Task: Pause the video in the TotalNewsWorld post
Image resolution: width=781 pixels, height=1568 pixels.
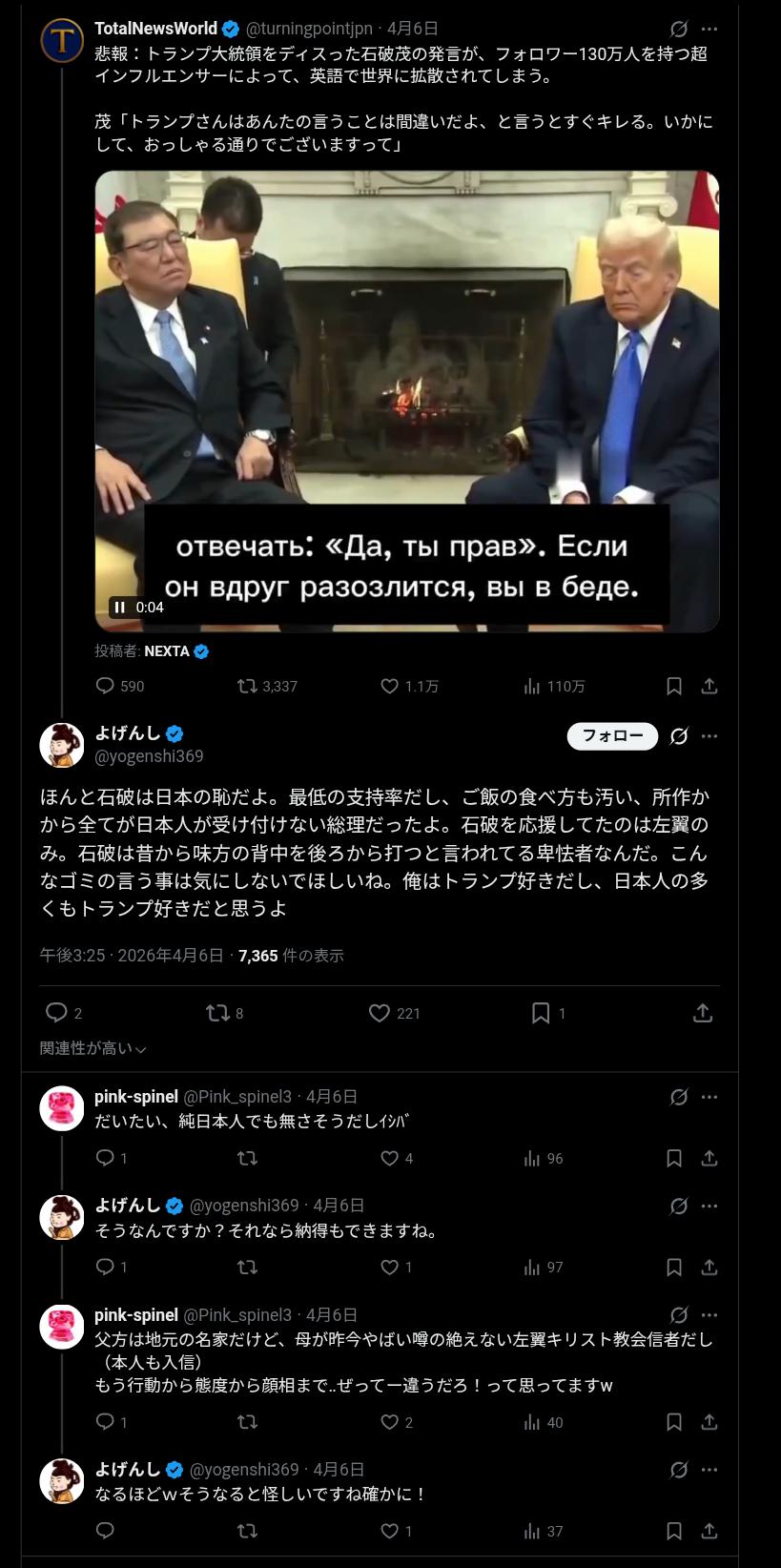Action: pyautogui.click(x=120, y=607)
